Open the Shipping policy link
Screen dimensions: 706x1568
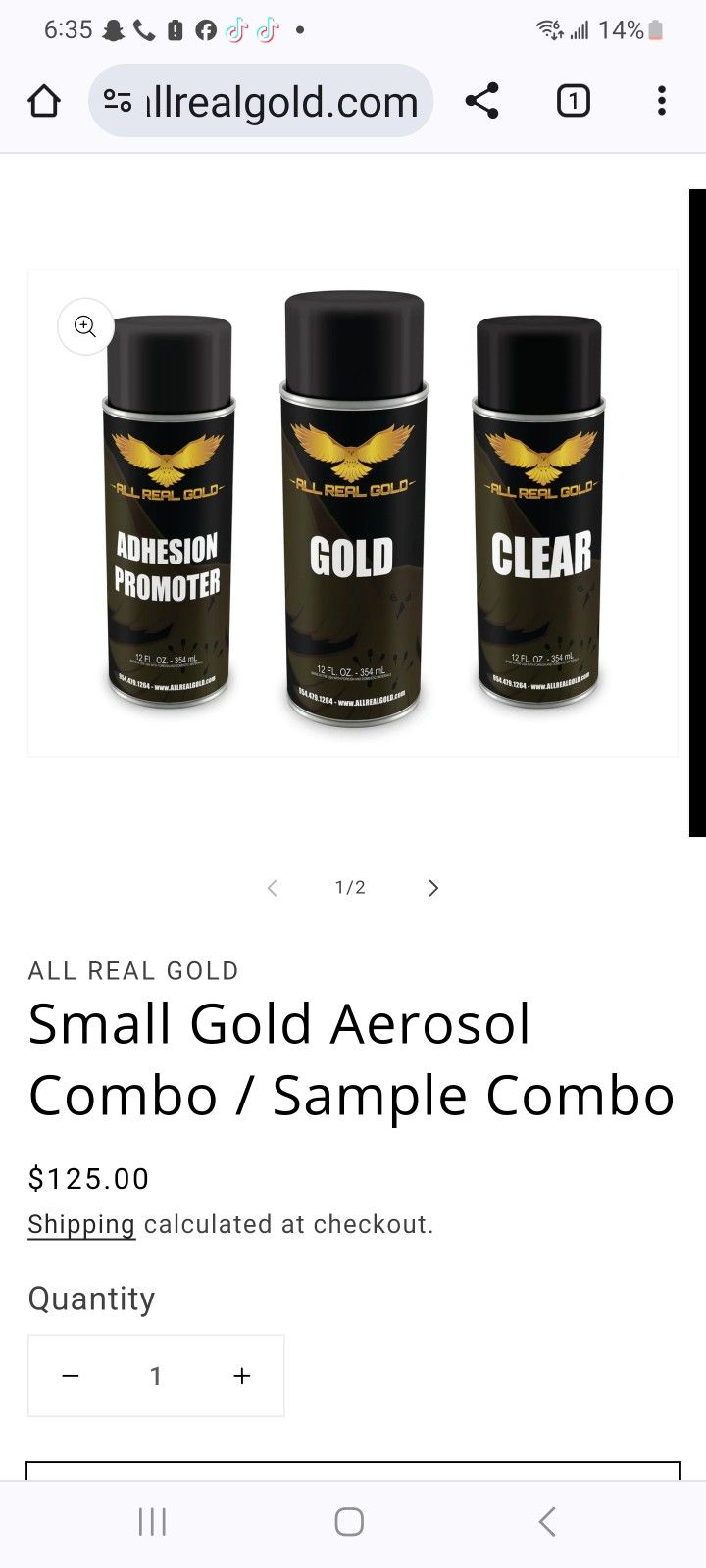81,1224
